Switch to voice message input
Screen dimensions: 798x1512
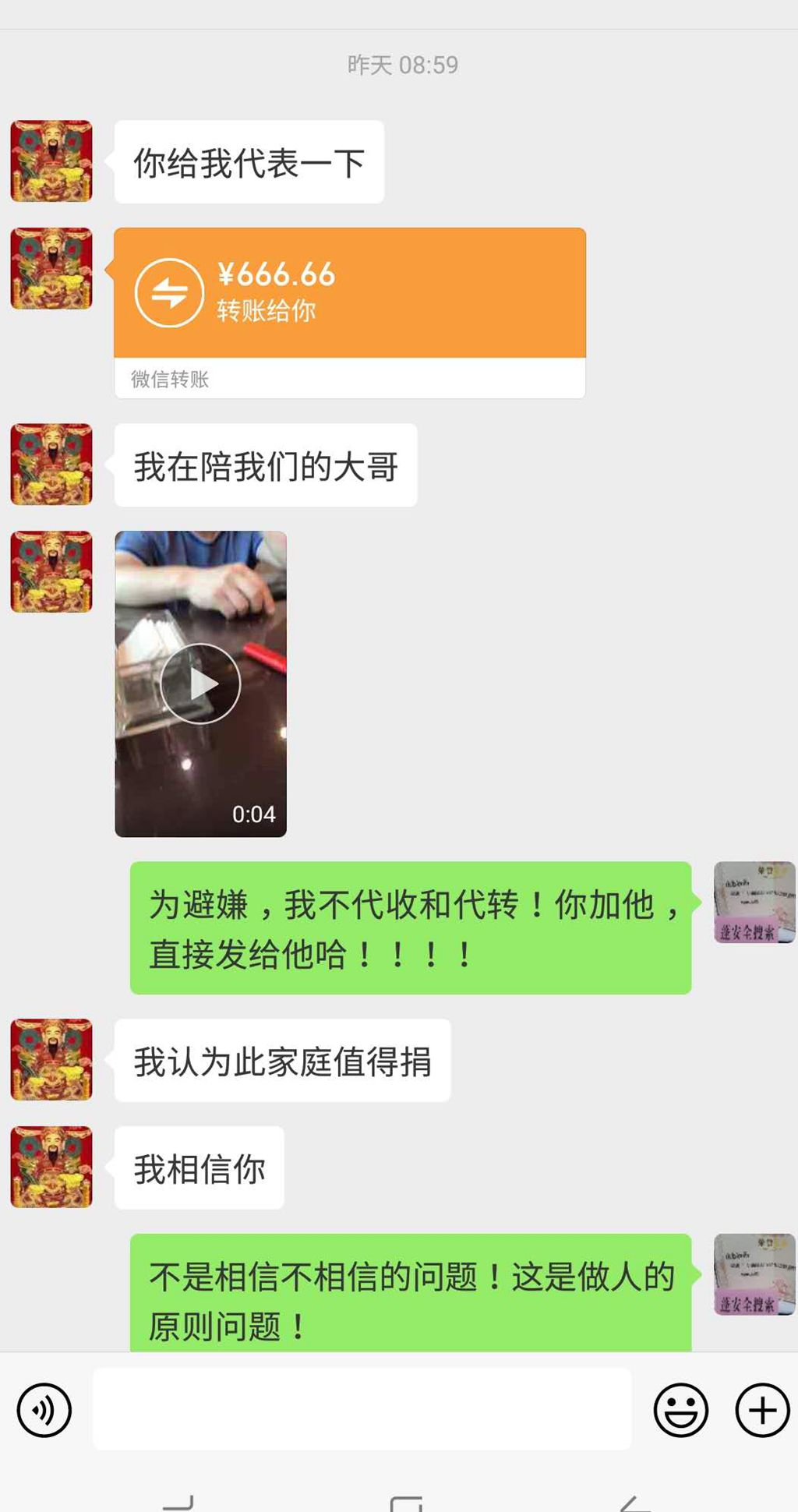tap(44, 1409)
